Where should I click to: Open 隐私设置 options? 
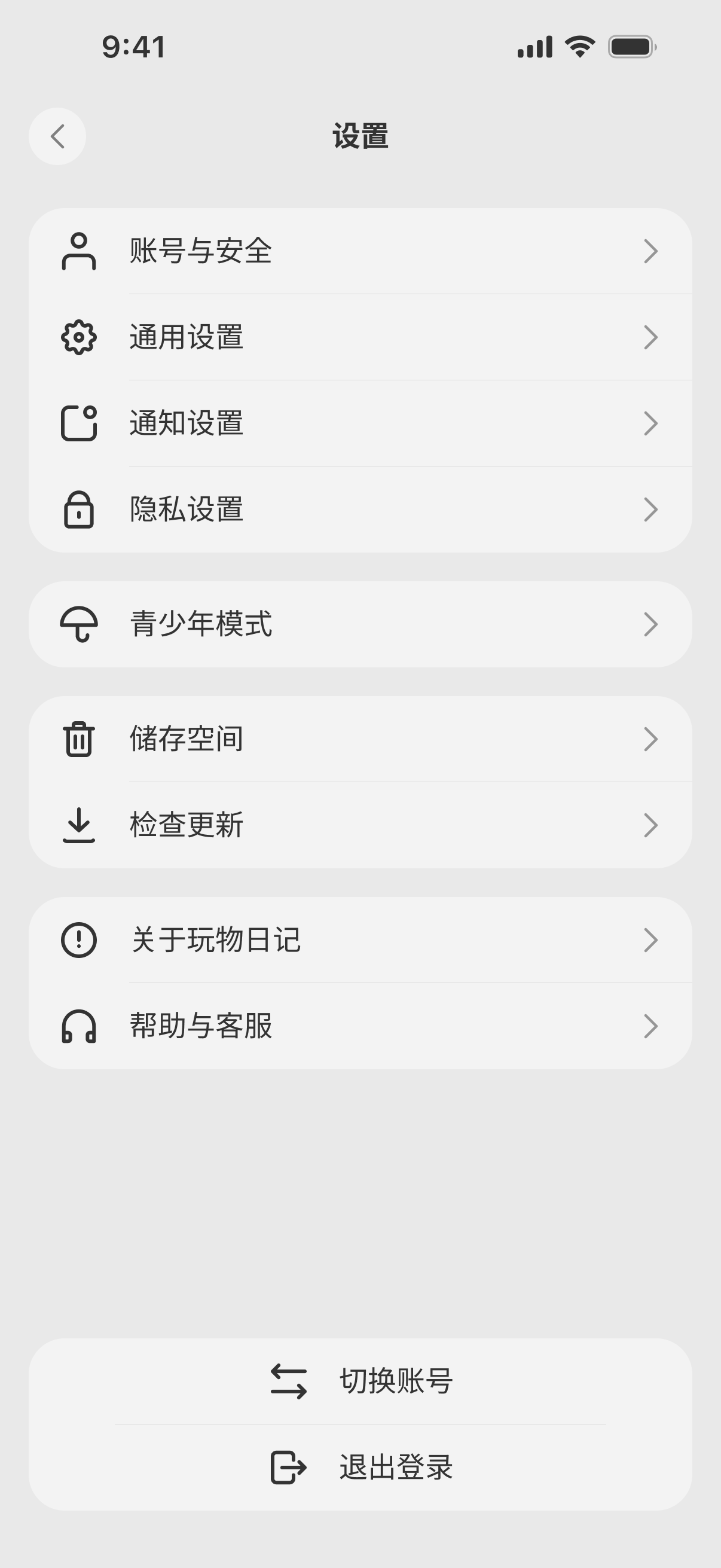point(359,510)
